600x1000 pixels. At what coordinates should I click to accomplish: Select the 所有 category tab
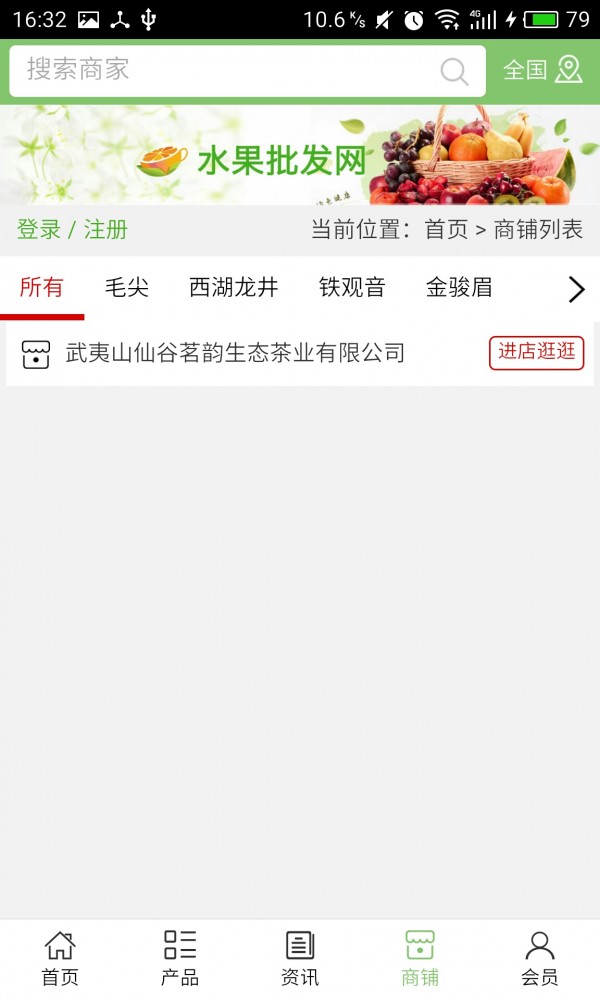click(x=41, y=288)
